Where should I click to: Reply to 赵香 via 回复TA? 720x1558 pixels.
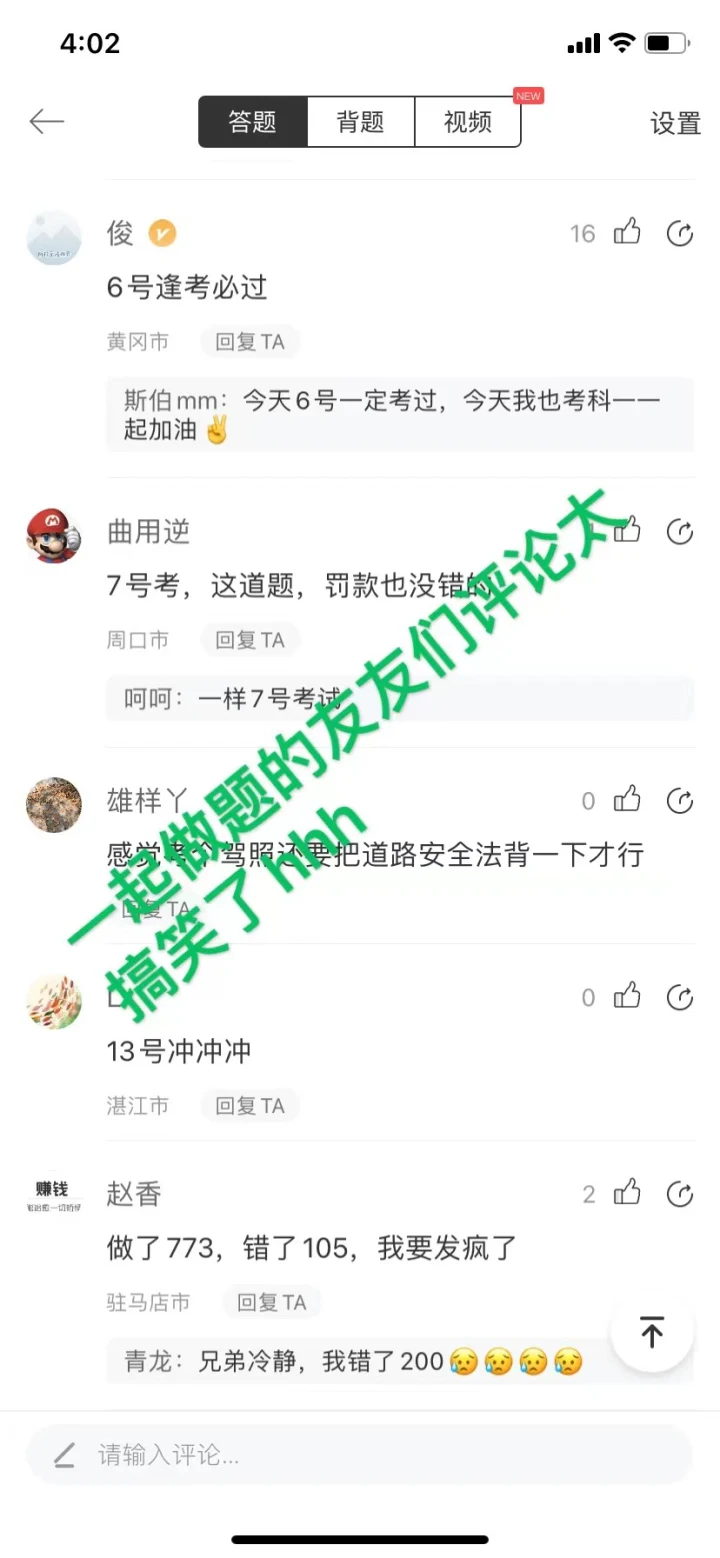(271, 1302)
